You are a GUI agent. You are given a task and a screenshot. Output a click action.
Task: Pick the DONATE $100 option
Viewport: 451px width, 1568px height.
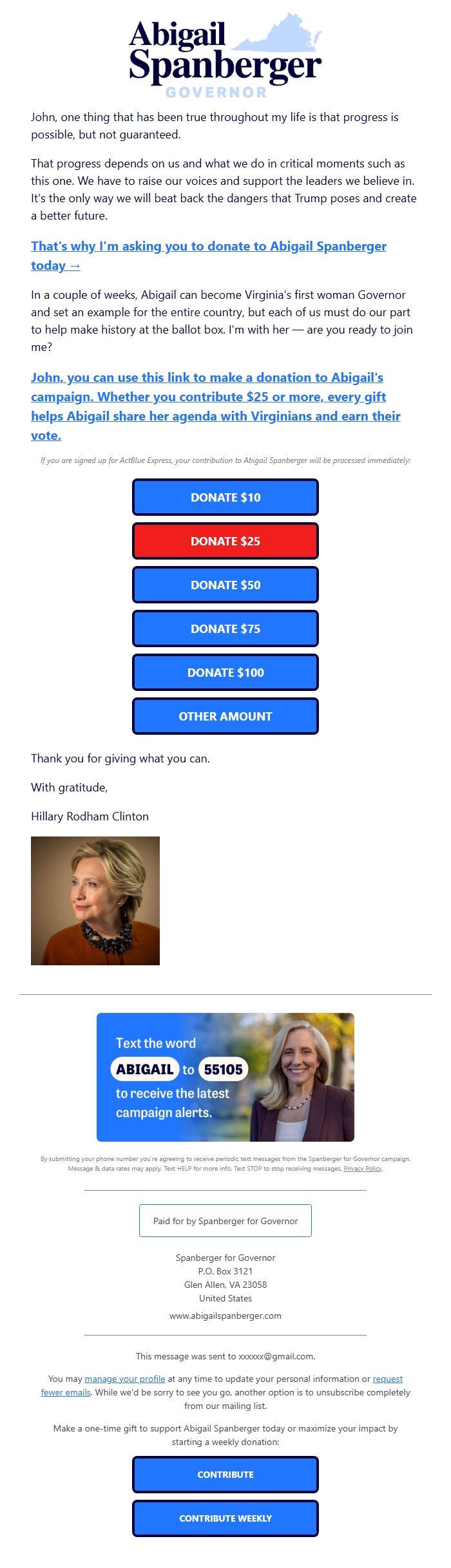coord(225,672)
